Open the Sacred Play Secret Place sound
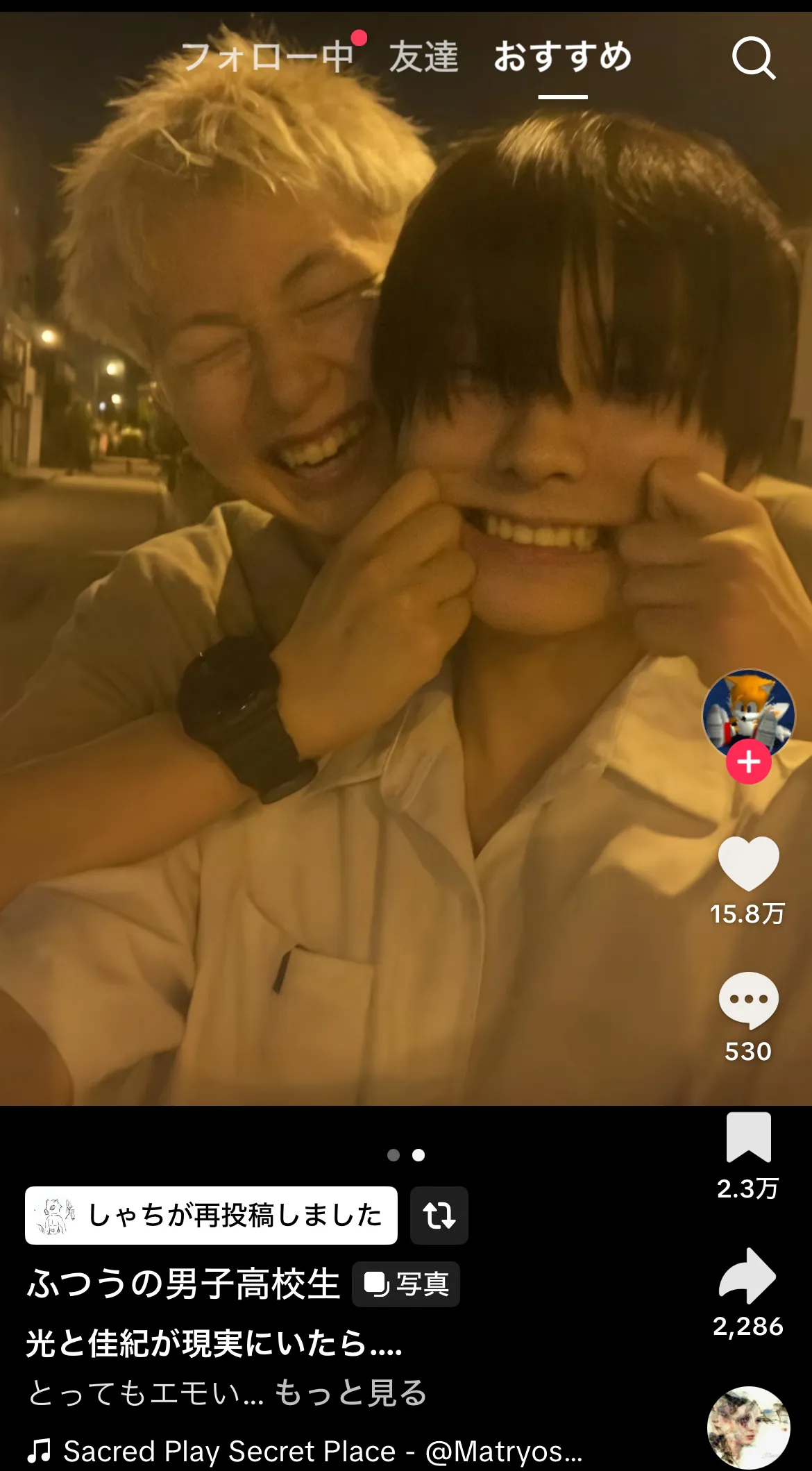The width and height of the screenshot is (812, 1471). [305, 1452]
